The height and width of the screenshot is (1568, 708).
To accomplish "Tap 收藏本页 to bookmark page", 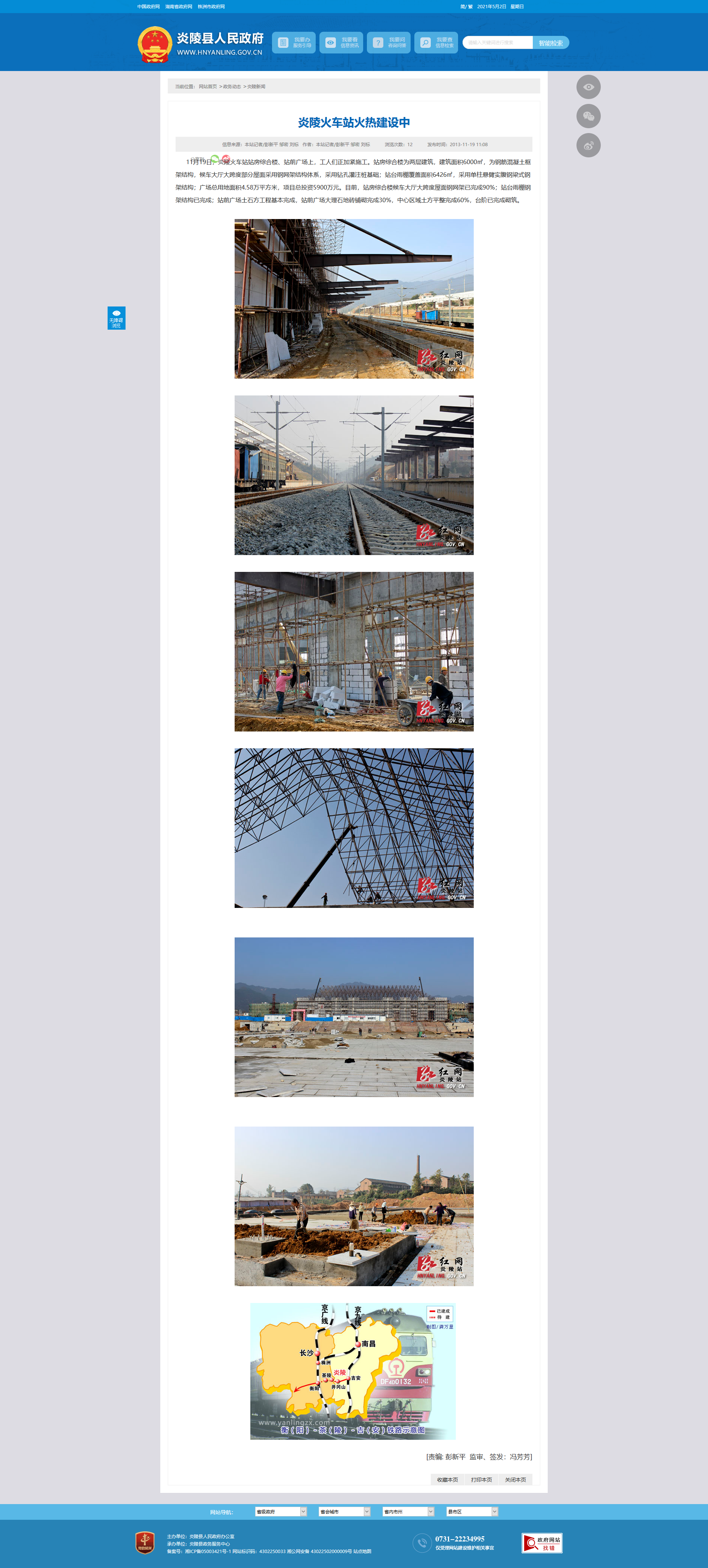I will pyautogui.click(x=447, y=1479).
